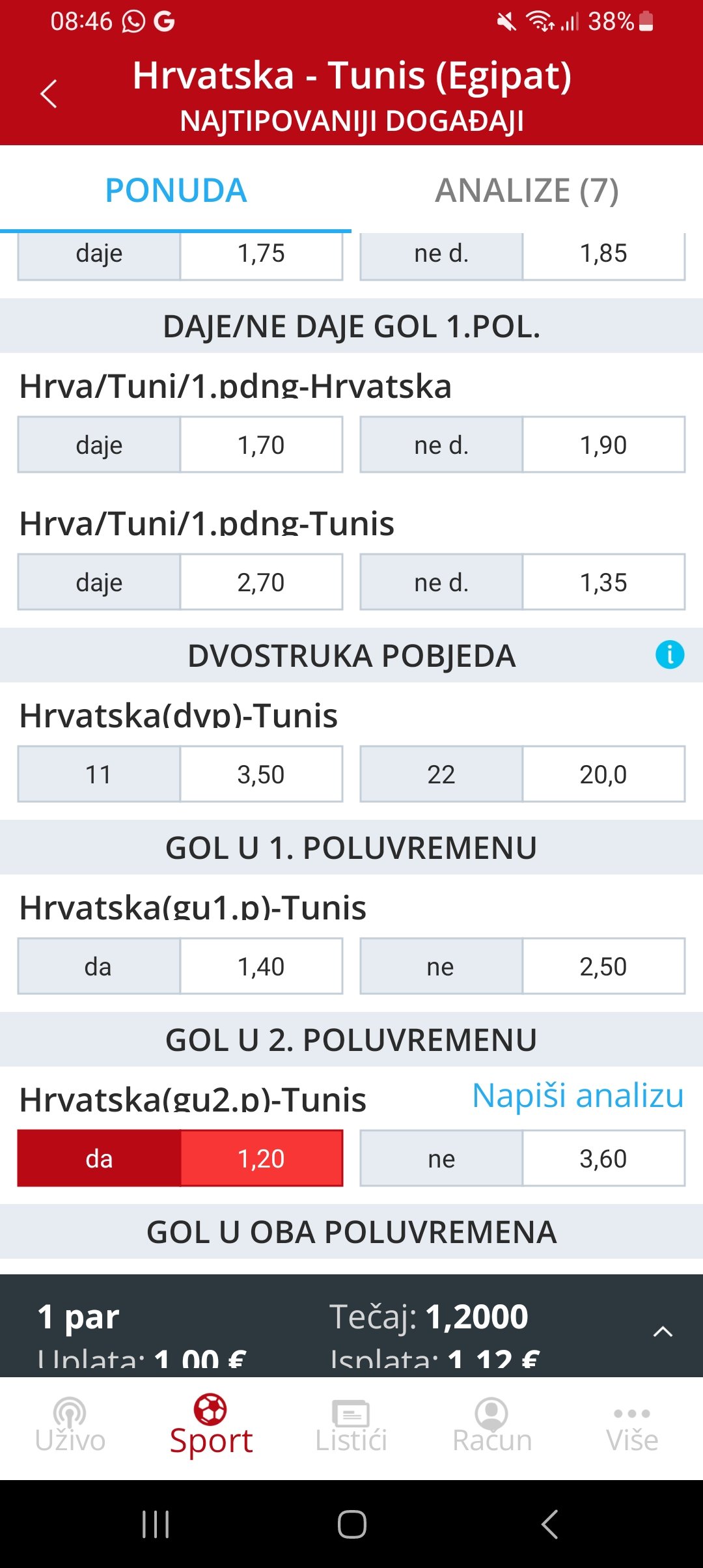Open info icon for Dvostruka pobjeda
The height and width of the screenshot is (1568, 703).
coord(670,654)
